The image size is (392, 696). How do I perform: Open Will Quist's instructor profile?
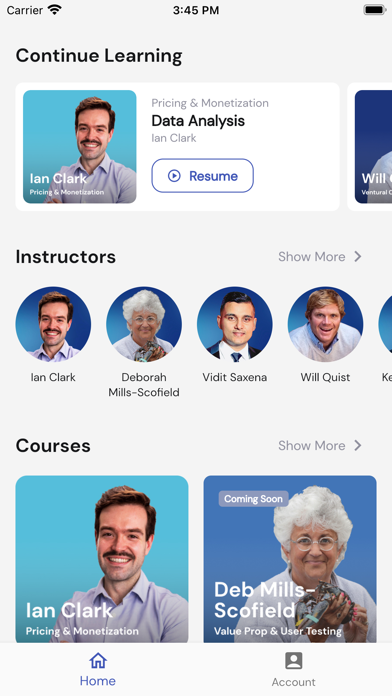(x=325, y=324)
